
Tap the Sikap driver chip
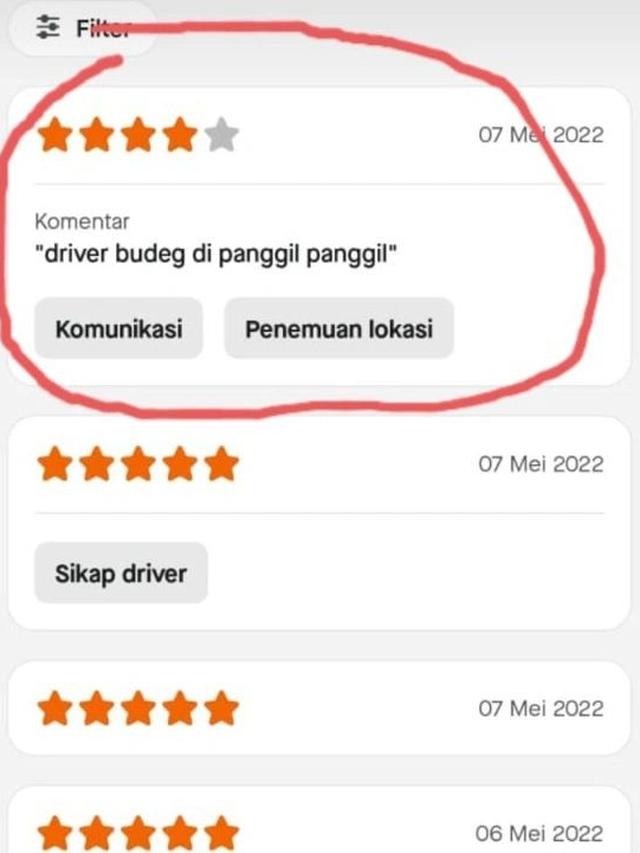pyautogui.click(x=121, y=573)
